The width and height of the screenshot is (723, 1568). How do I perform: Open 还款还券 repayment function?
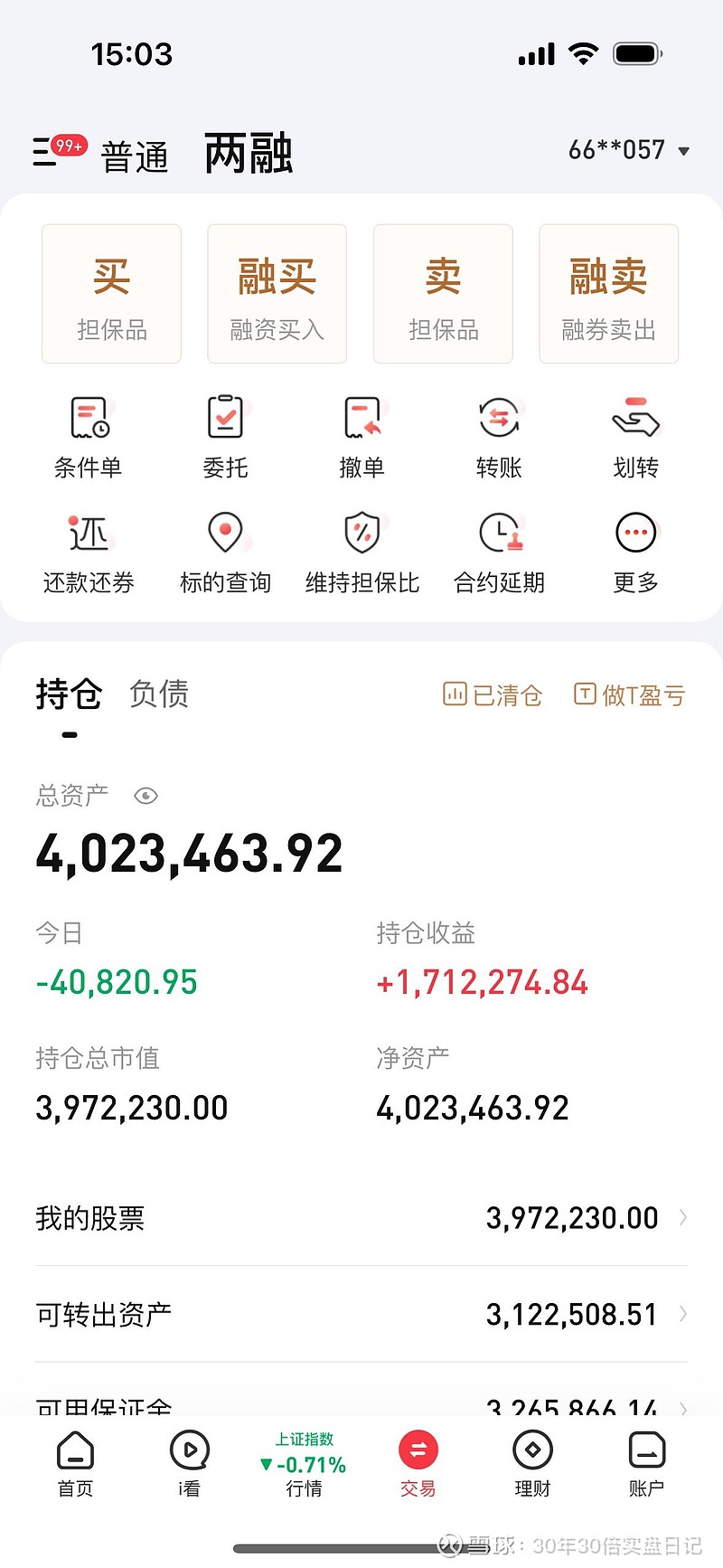[88, 552]
